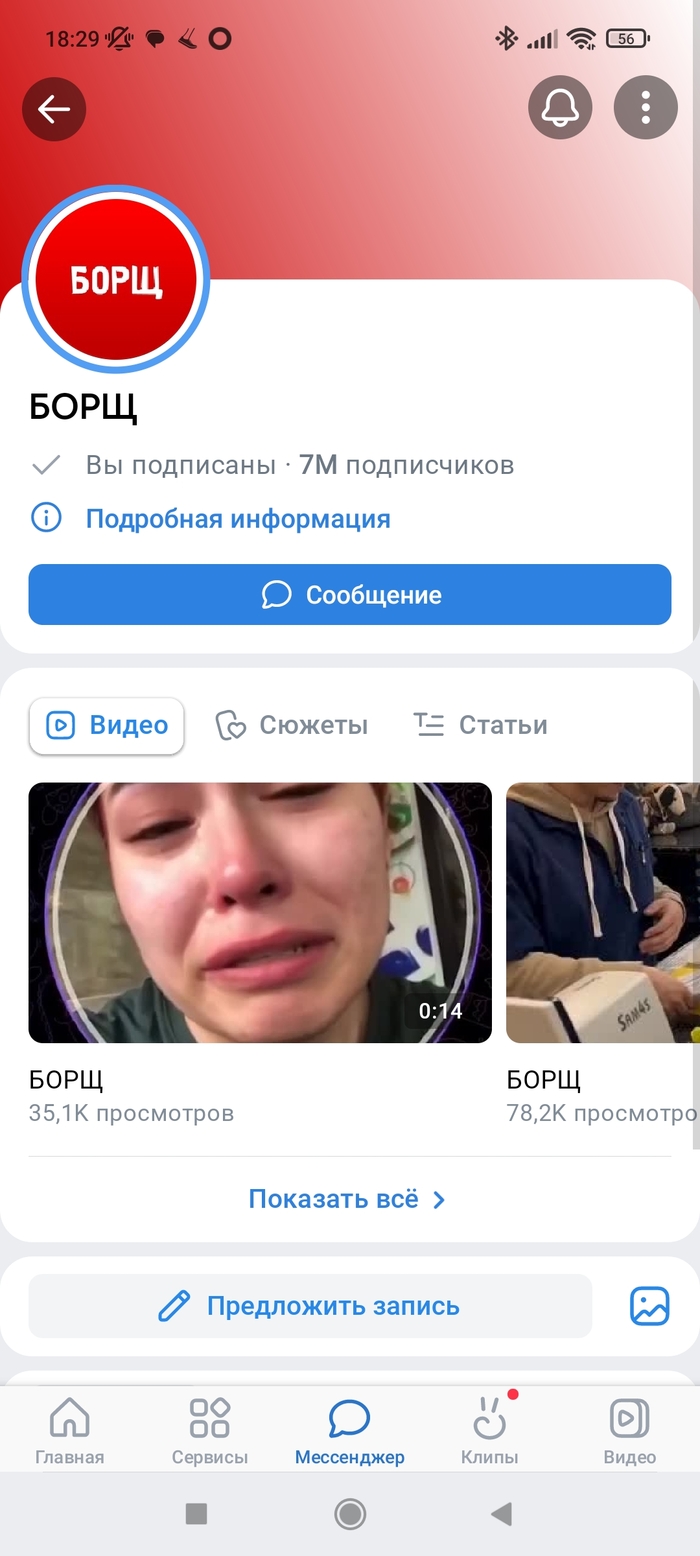The image size is (700, 1556).
Task: Attach a photo via the image icon
Action: coord(649,1306)
